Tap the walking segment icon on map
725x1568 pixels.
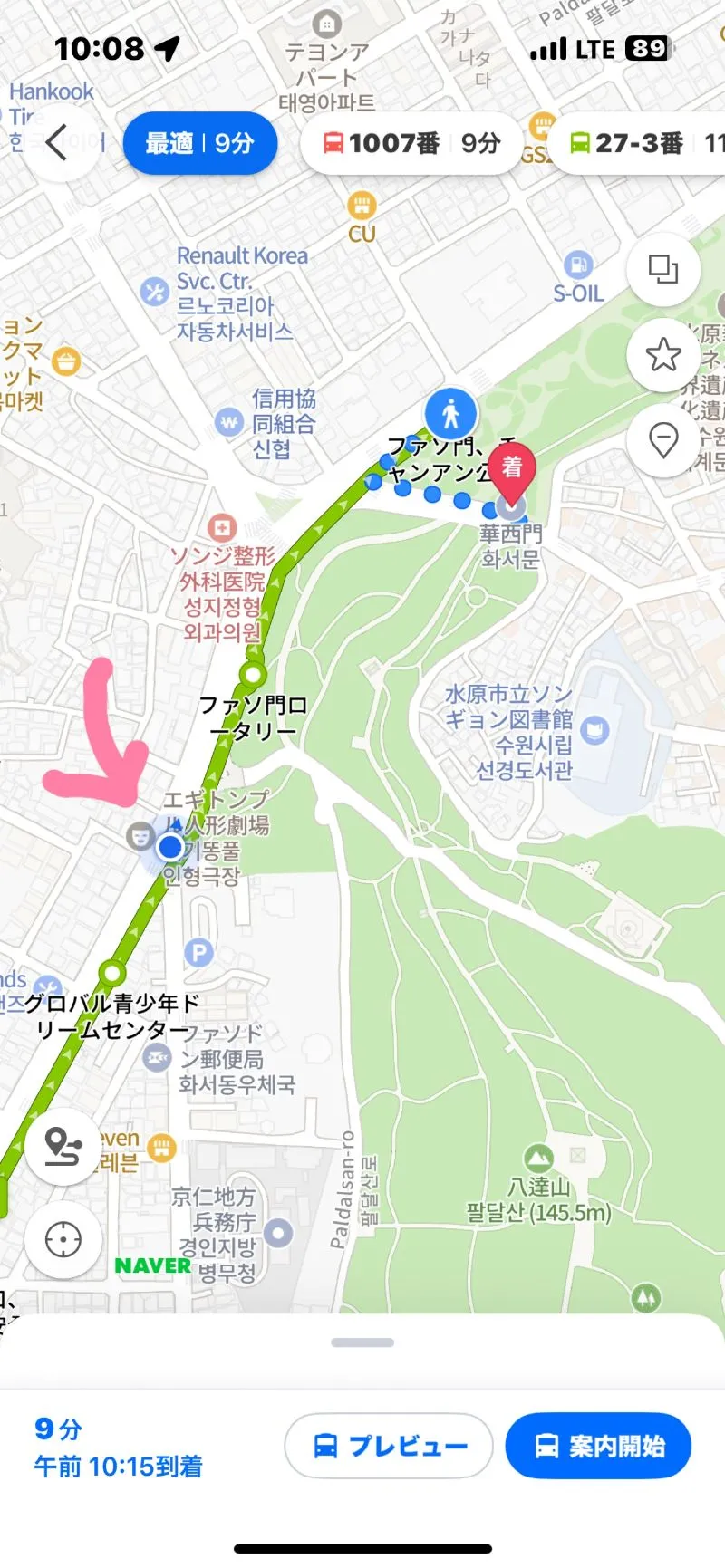click(450, 415)
